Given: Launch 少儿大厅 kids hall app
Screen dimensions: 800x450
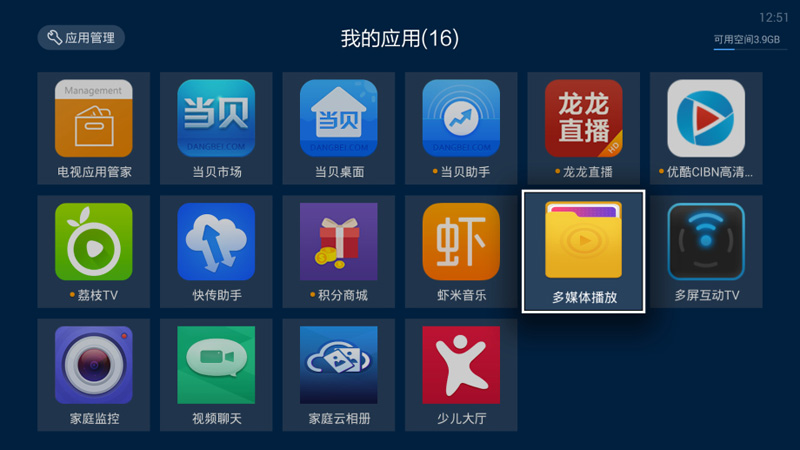Looking at the screenshot, I should pyautogui.click(x=461, y=374).
